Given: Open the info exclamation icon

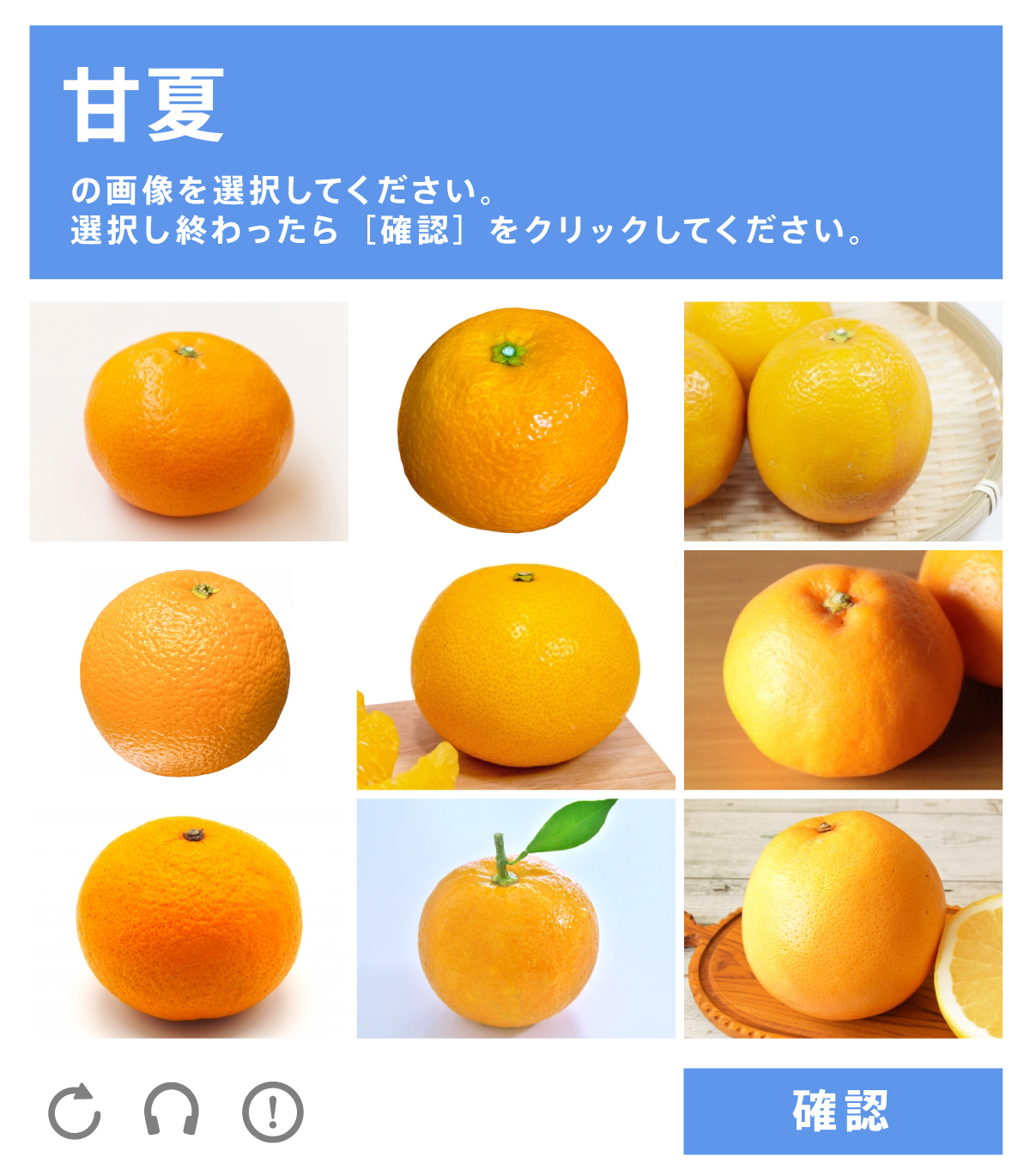Looking at the screenshot, I should pos(273,1112).
